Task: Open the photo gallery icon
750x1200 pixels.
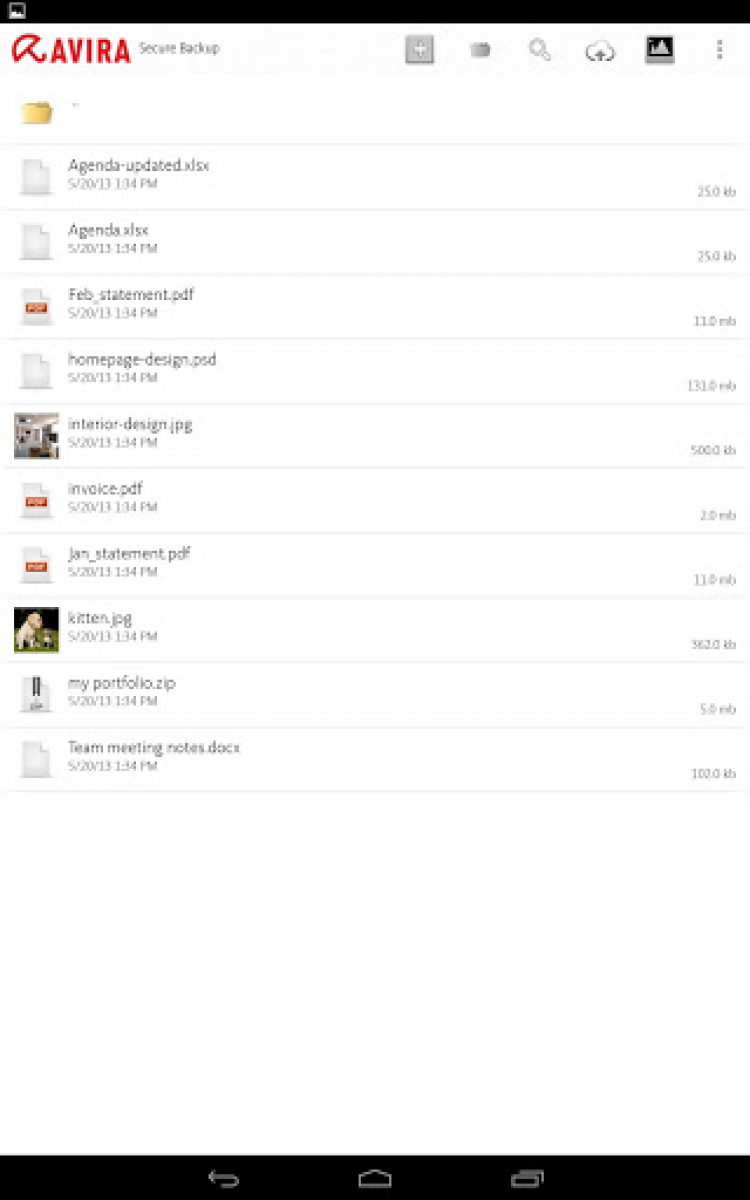Action: 659,49
